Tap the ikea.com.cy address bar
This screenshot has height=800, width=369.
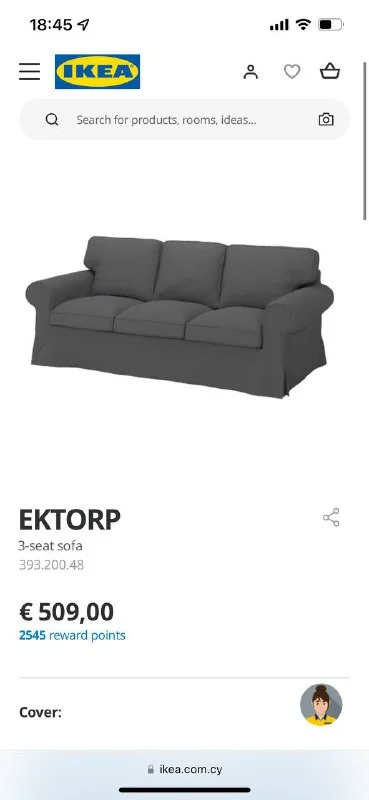[185, 769]
